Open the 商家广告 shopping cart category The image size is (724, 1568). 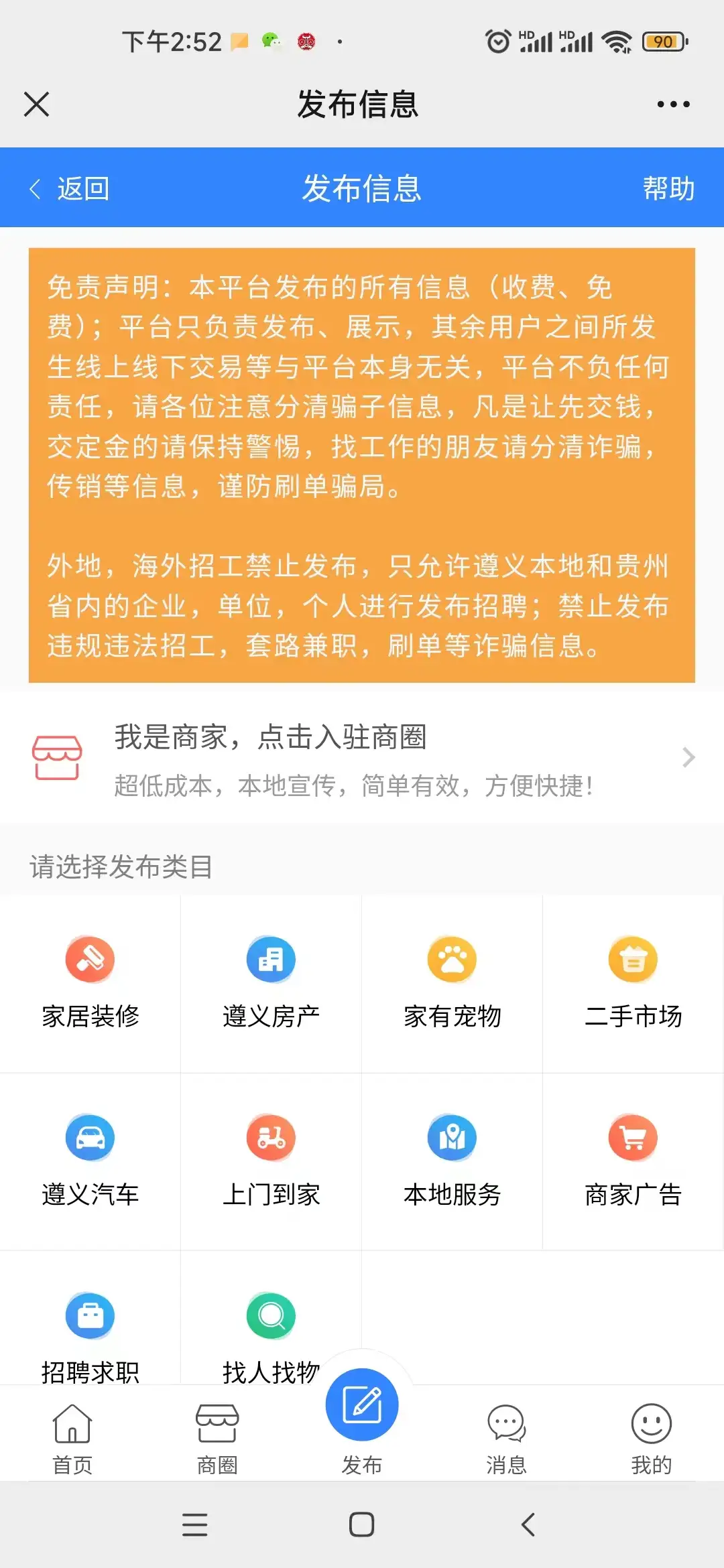[x=633, y=1138]
